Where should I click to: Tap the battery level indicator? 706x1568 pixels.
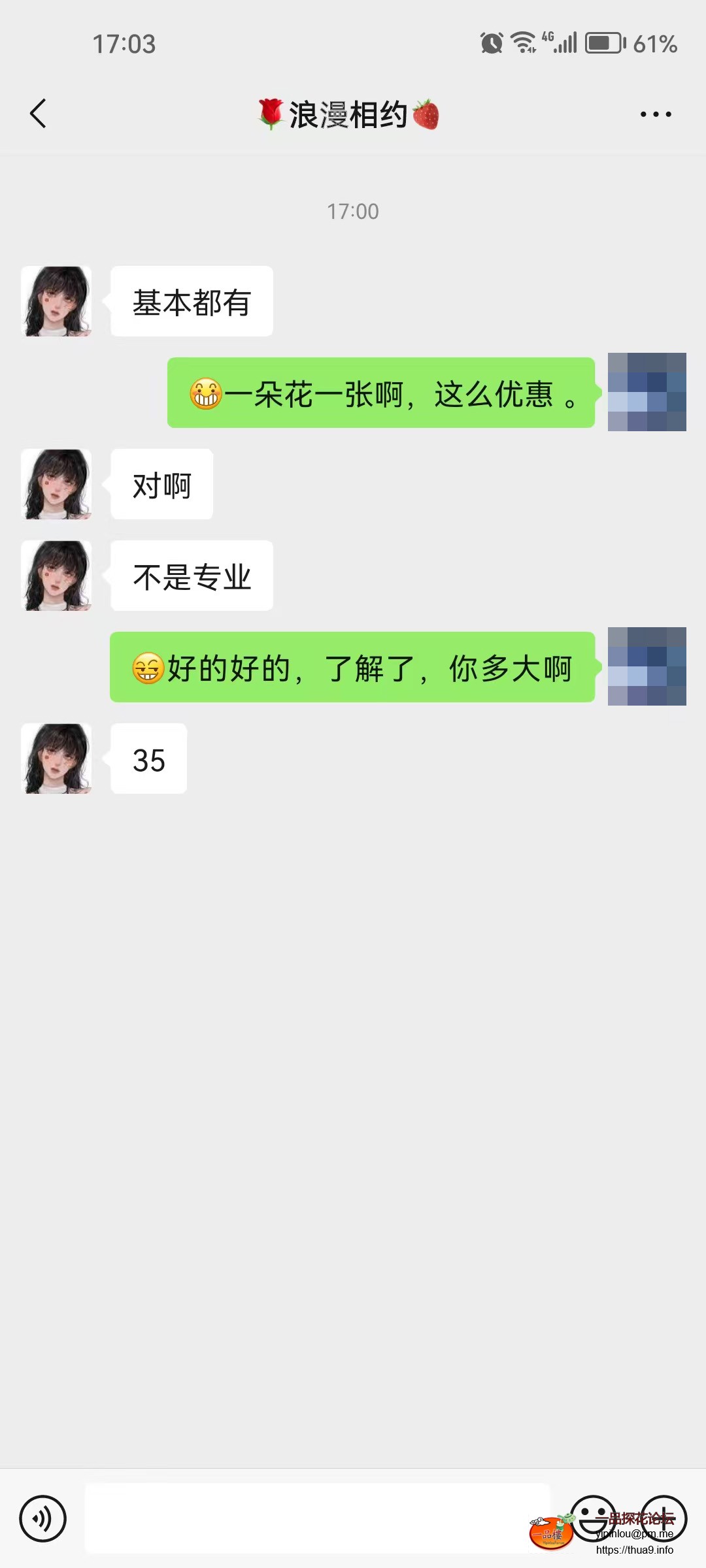pos(605,41)
